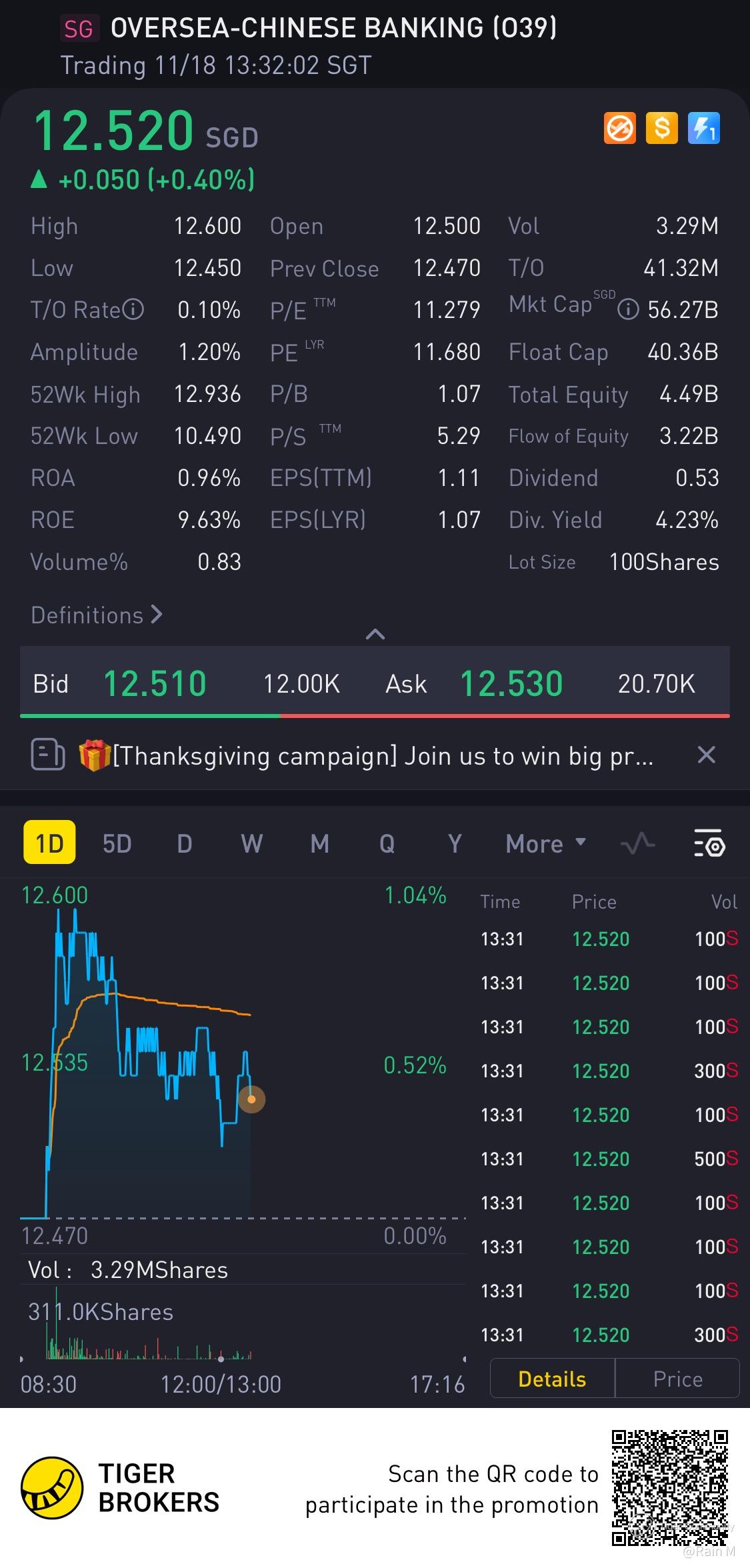Tap the chart comparison wave icon
750x1568 pixels.
click(637, 844)
